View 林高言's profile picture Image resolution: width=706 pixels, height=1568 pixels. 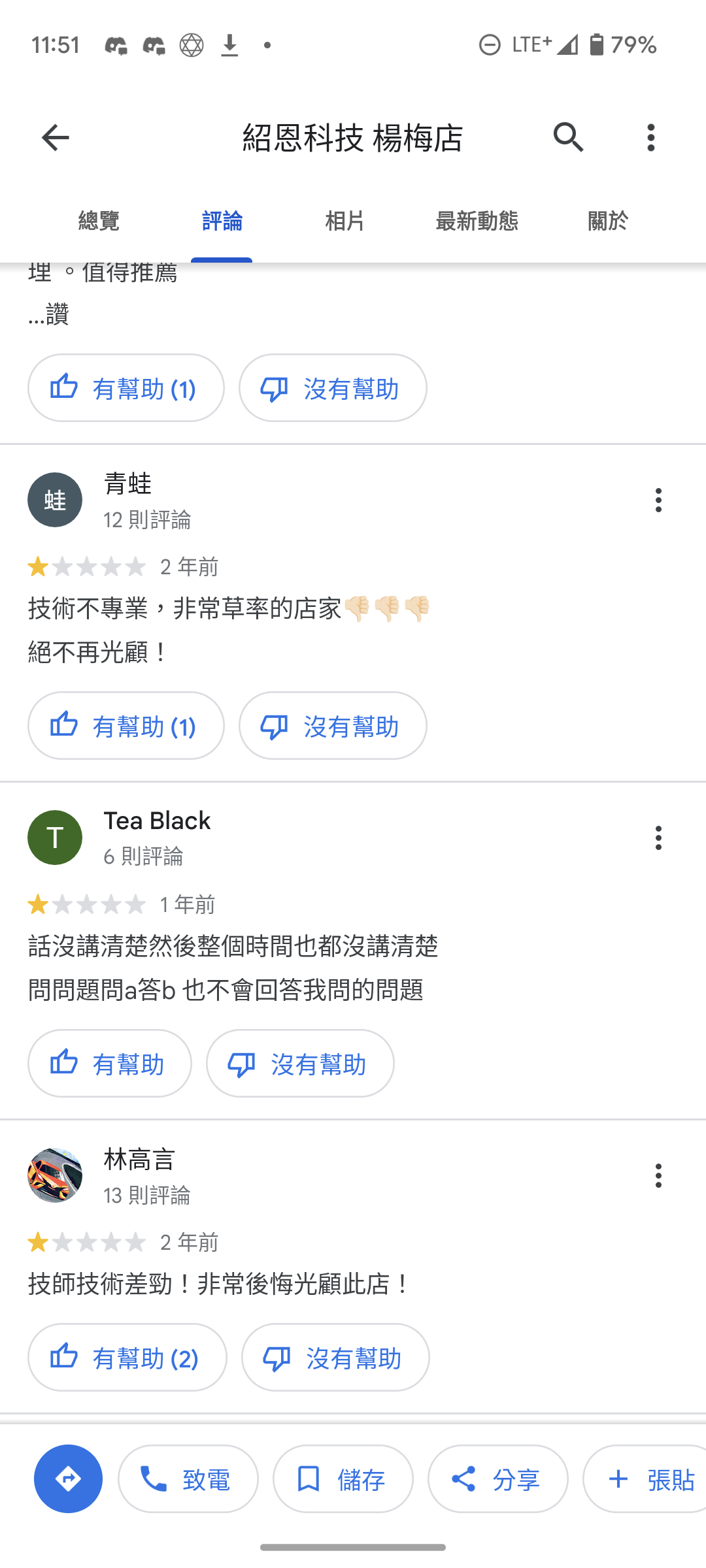click(55, 1175)
